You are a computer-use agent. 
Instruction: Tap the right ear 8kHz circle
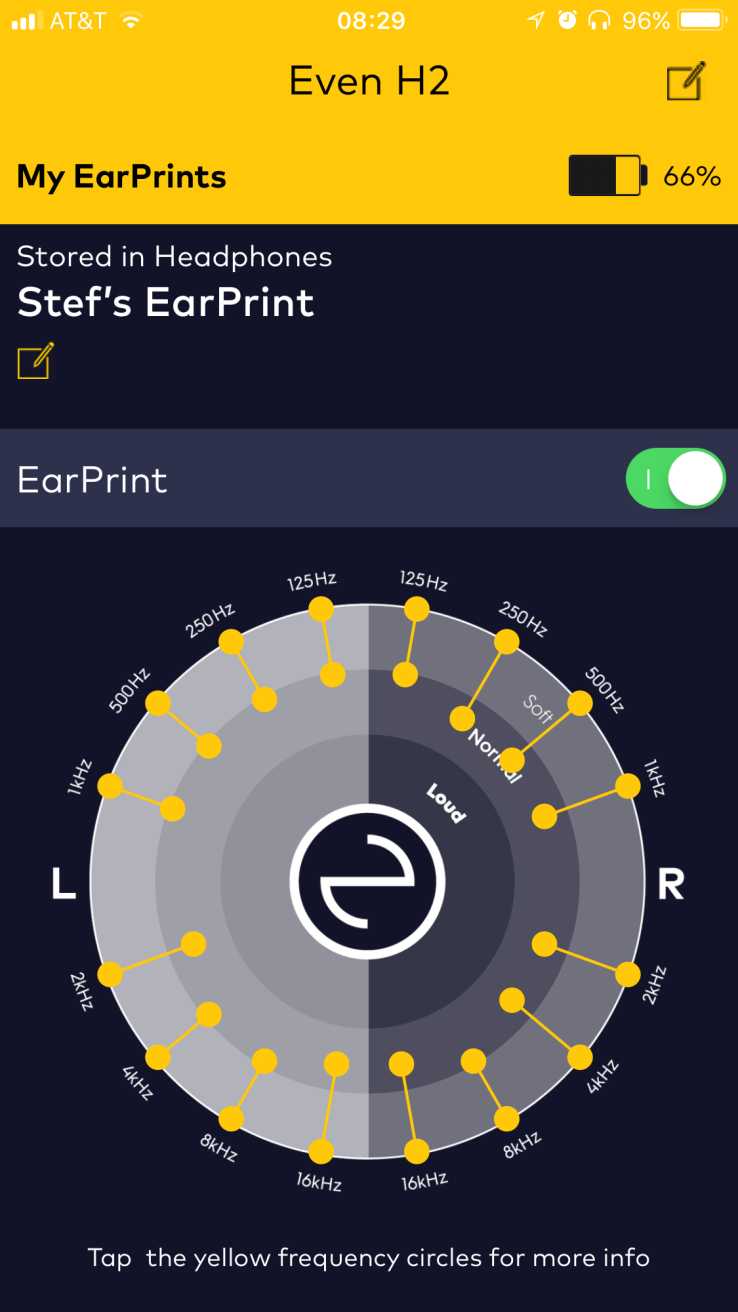pyautogui.click(x=507, y=1118)
